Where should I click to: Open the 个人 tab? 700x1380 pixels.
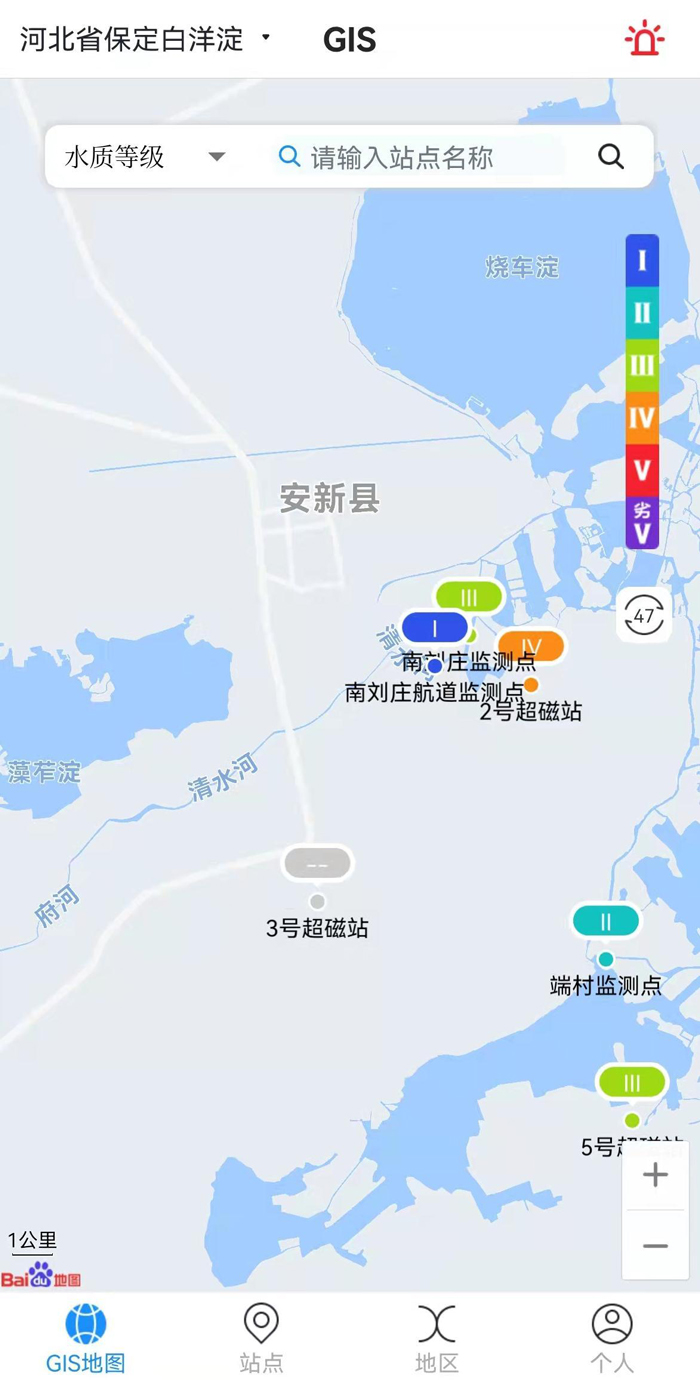click(x=612, y=1337)
